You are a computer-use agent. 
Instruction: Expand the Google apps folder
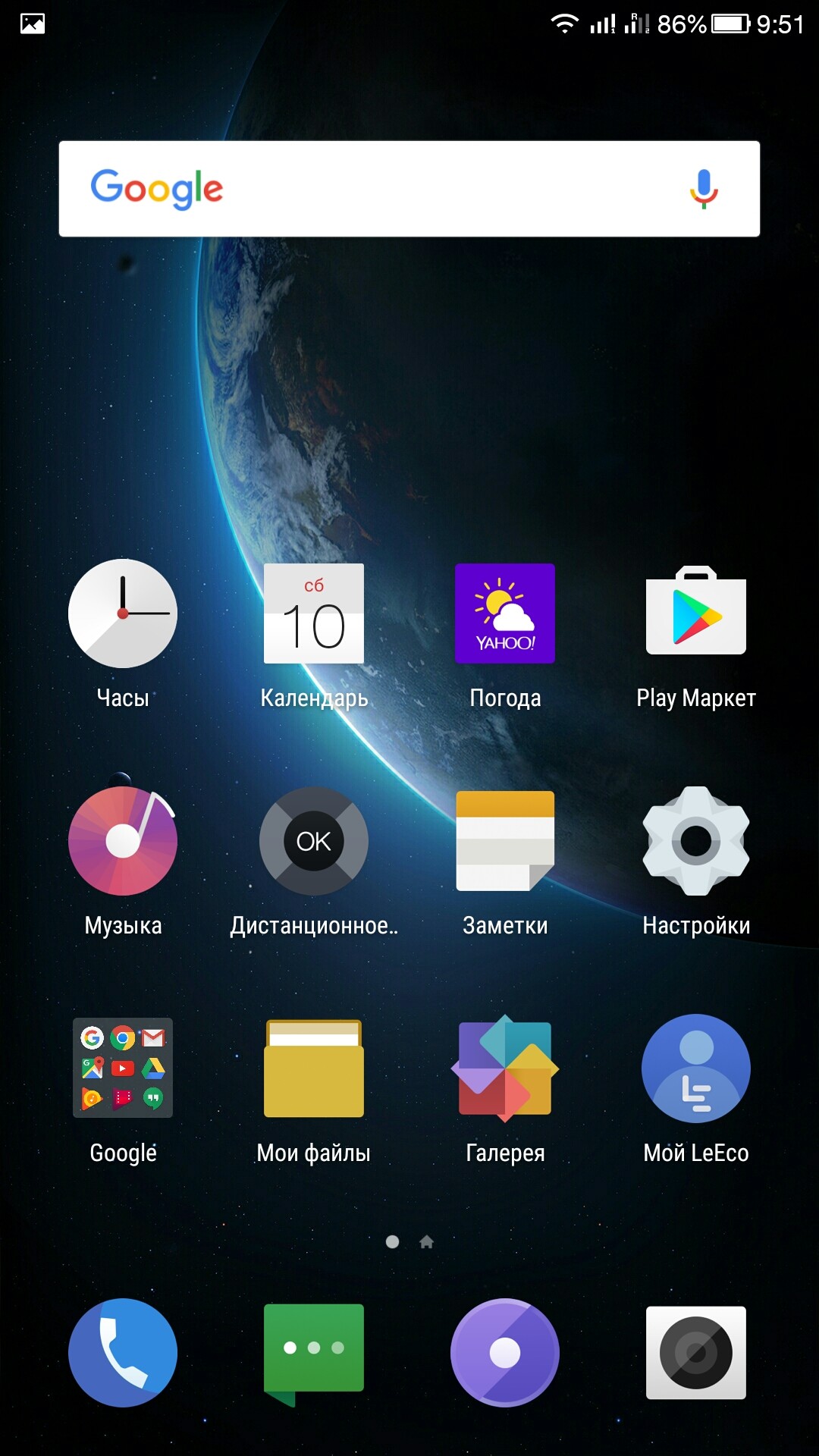coord(123,1068)
